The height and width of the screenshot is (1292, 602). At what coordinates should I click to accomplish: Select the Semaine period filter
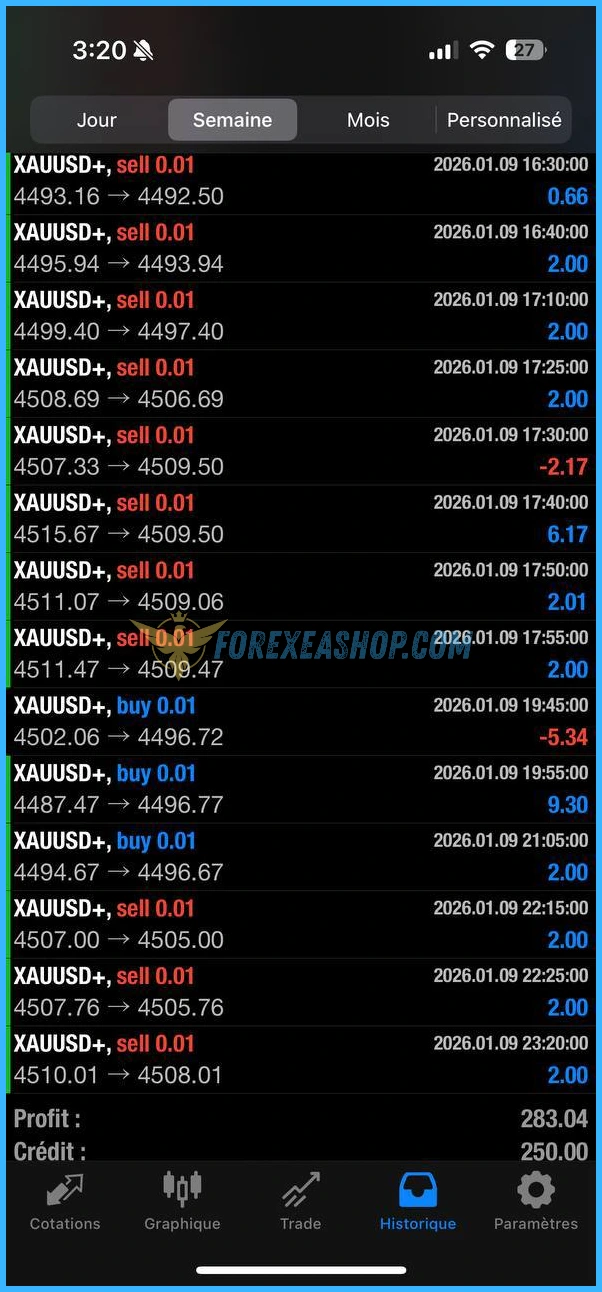tap(232, 120)
